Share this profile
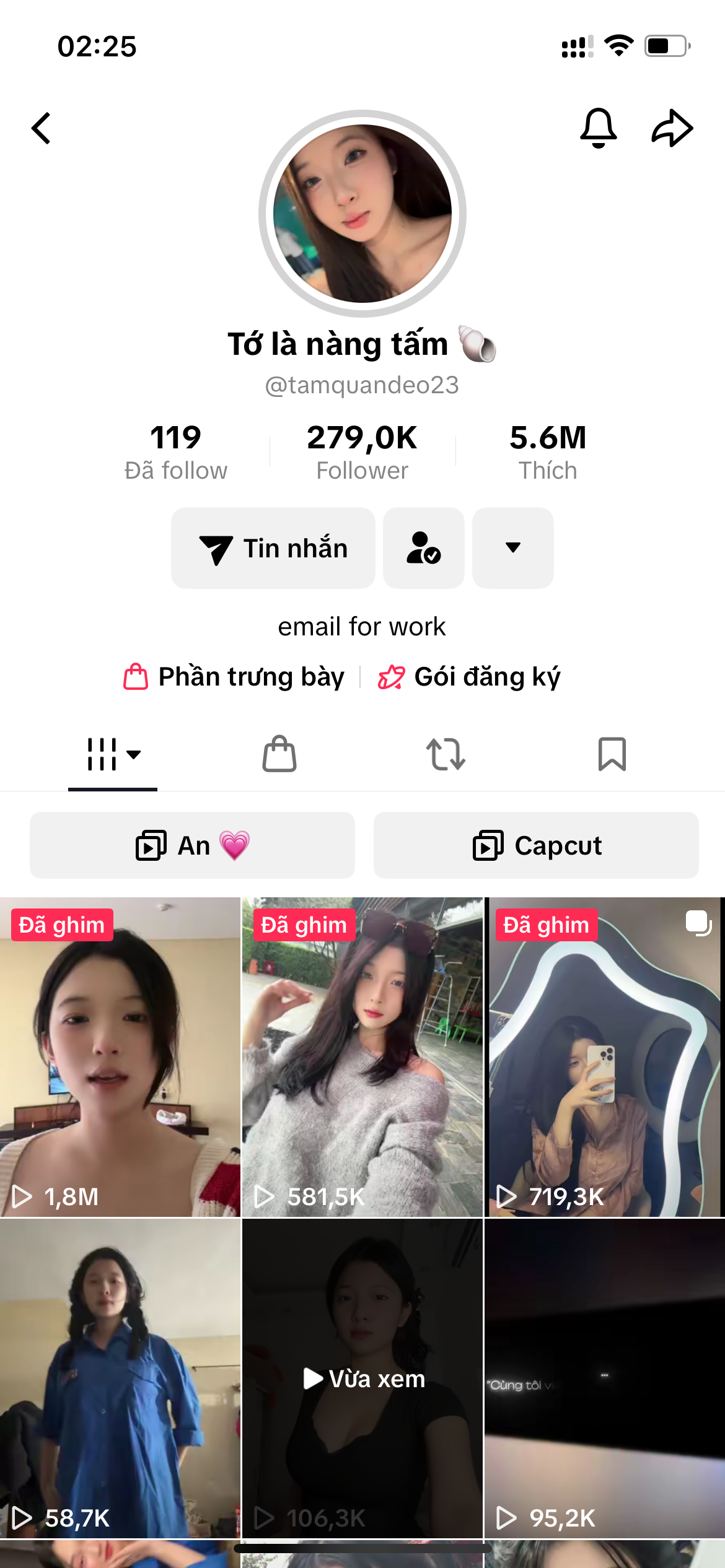The height and width of the screenshot is (1568, 725). (672, 128)
